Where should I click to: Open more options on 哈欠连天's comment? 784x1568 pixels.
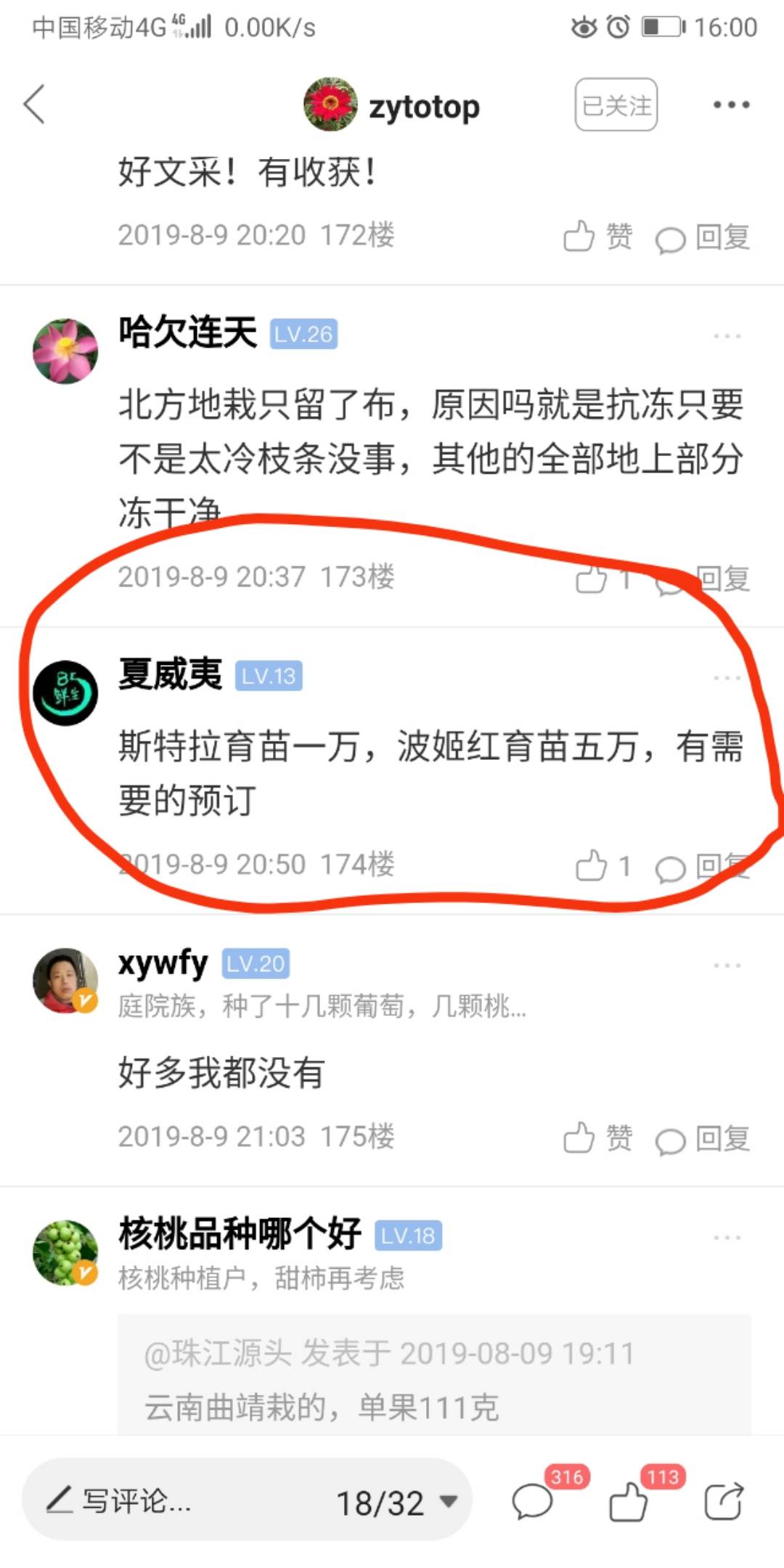point(727,336)
